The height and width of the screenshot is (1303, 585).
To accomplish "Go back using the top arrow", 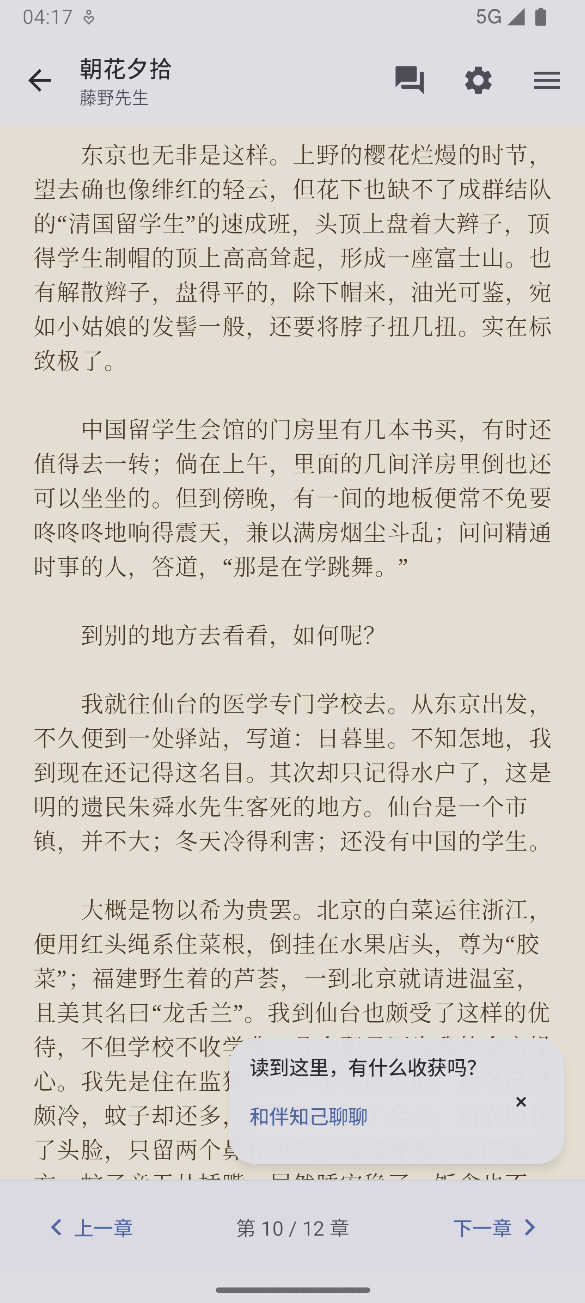I will 39,81.
